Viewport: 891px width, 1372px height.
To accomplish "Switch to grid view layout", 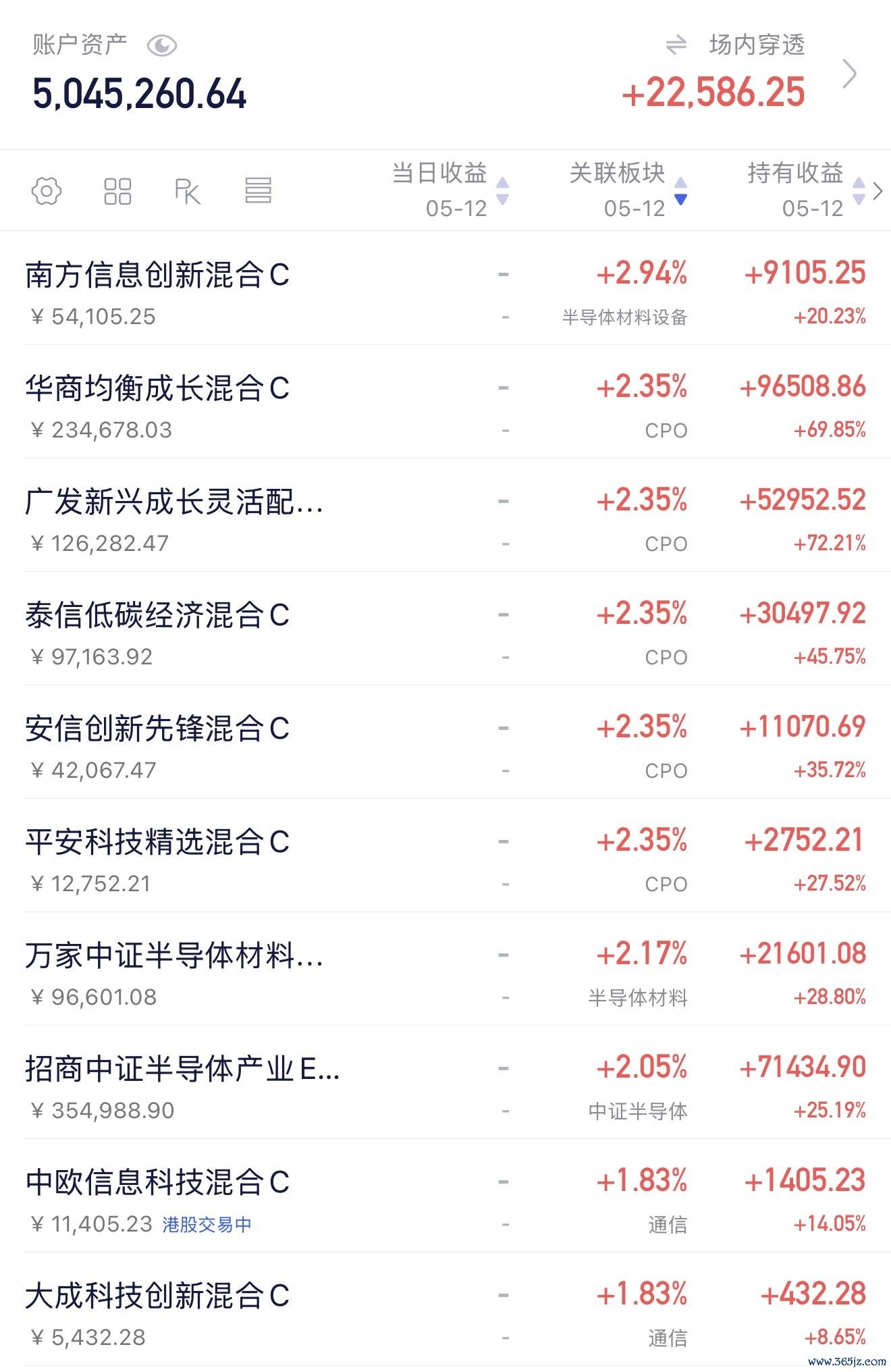I will pyautogui.click(x=117, y=191).
